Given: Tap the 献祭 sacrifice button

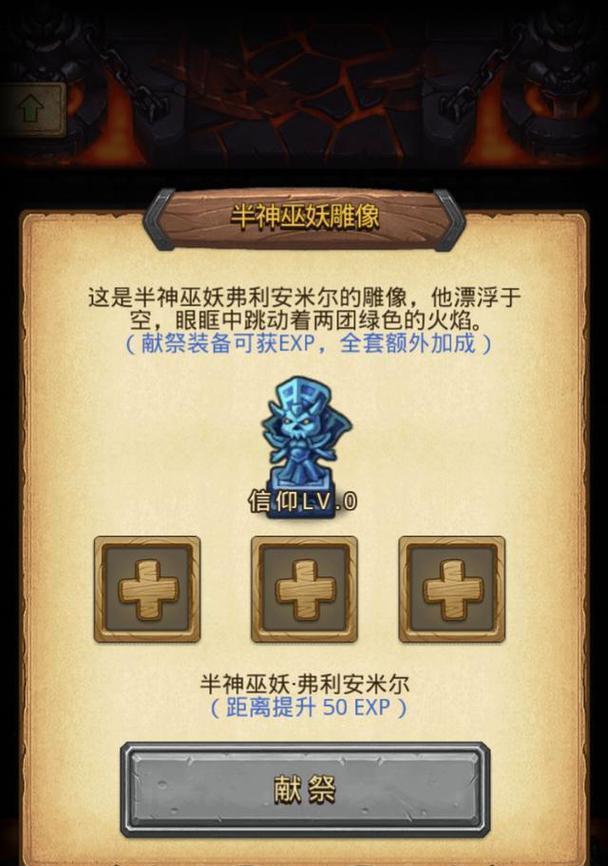Looking at the screenshot, I should click(x=304, y=790).
